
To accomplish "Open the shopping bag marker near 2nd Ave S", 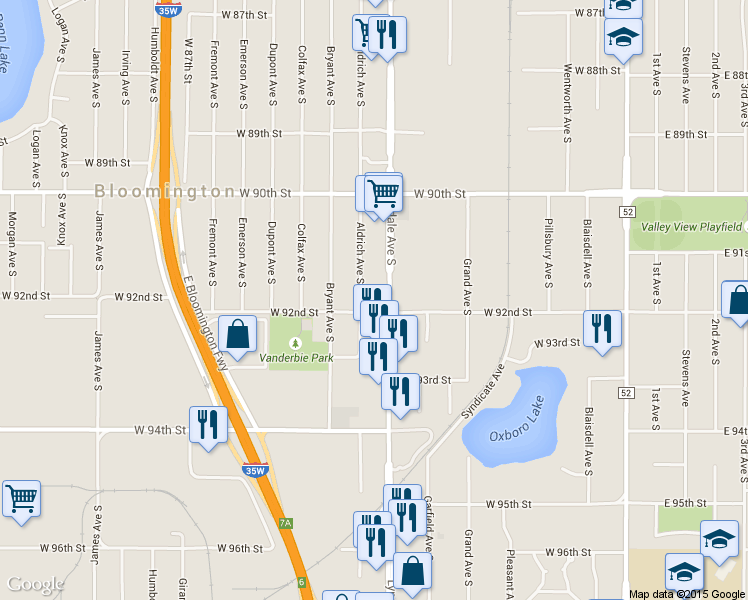I will point(738,301).
